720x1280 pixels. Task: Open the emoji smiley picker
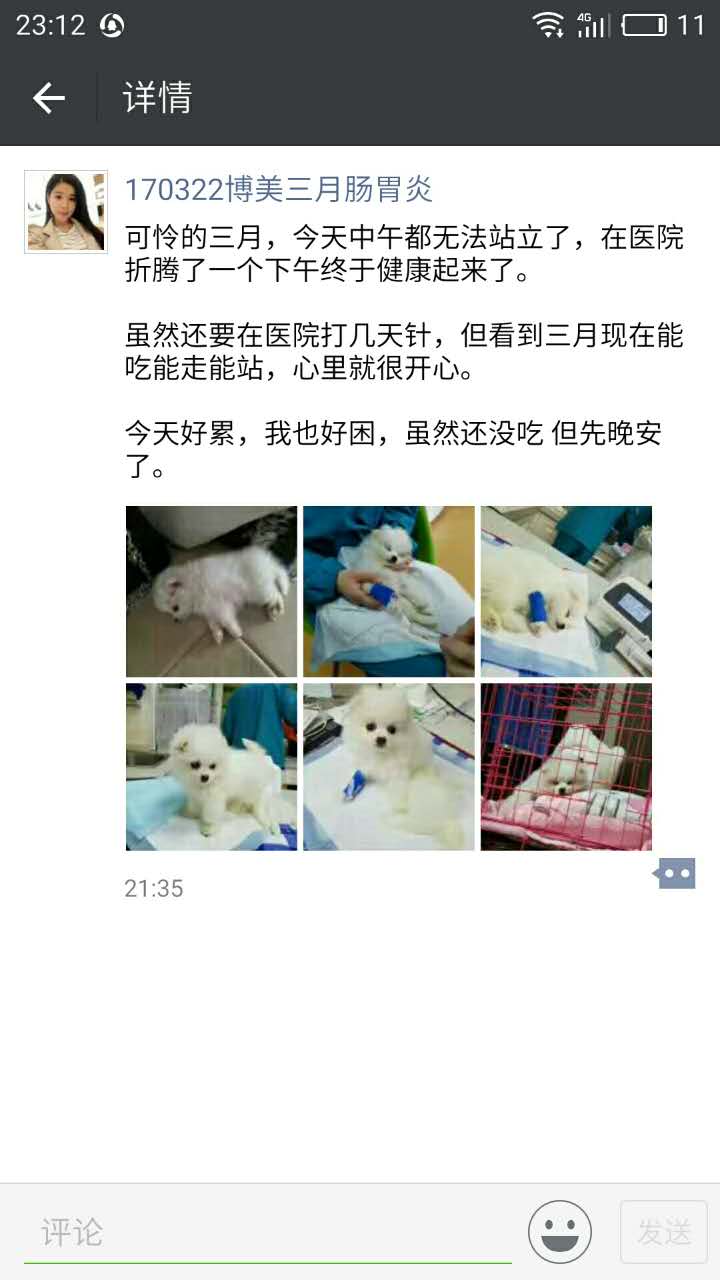(x=560, y=1232)
